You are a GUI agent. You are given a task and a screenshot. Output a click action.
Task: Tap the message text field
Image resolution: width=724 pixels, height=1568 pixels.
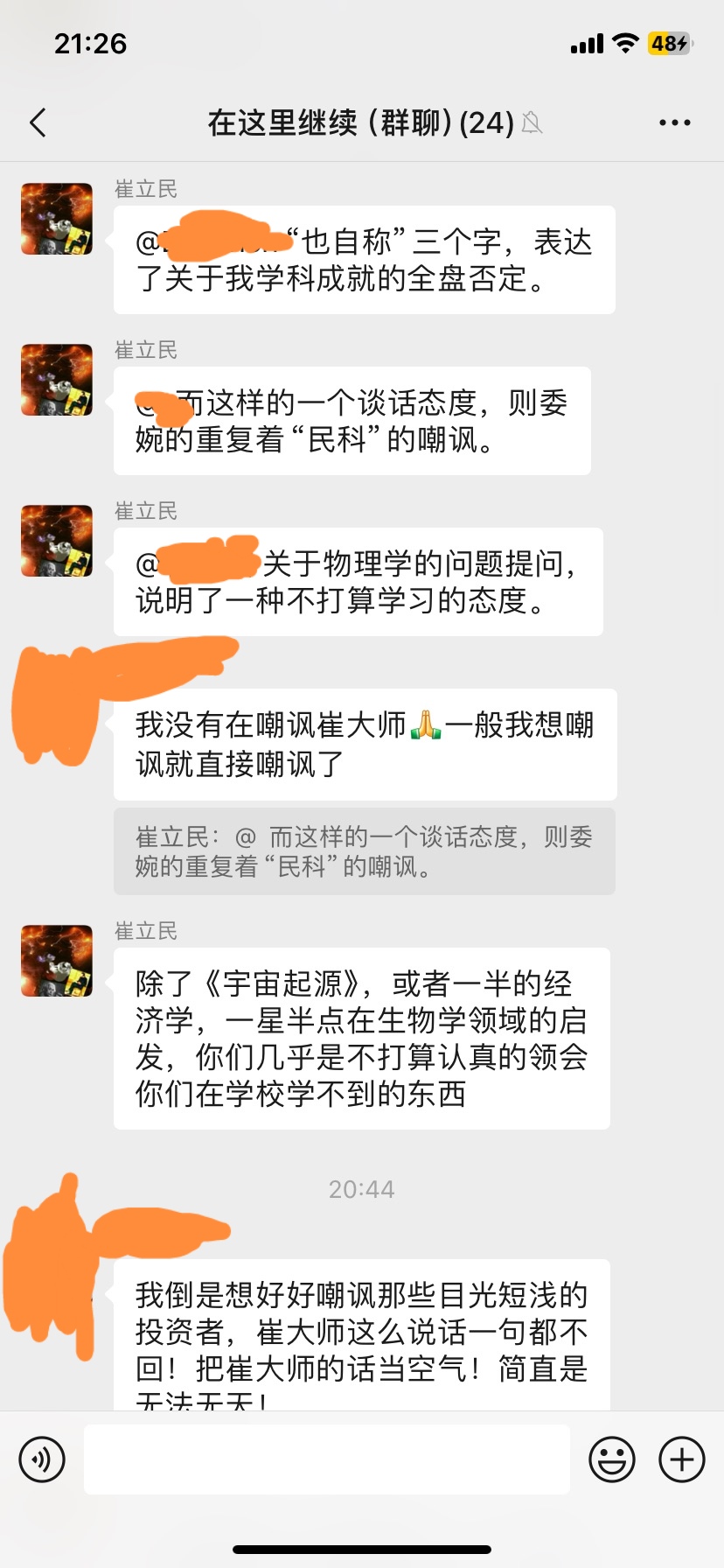pyautogui.click(x=326, y=1459)
